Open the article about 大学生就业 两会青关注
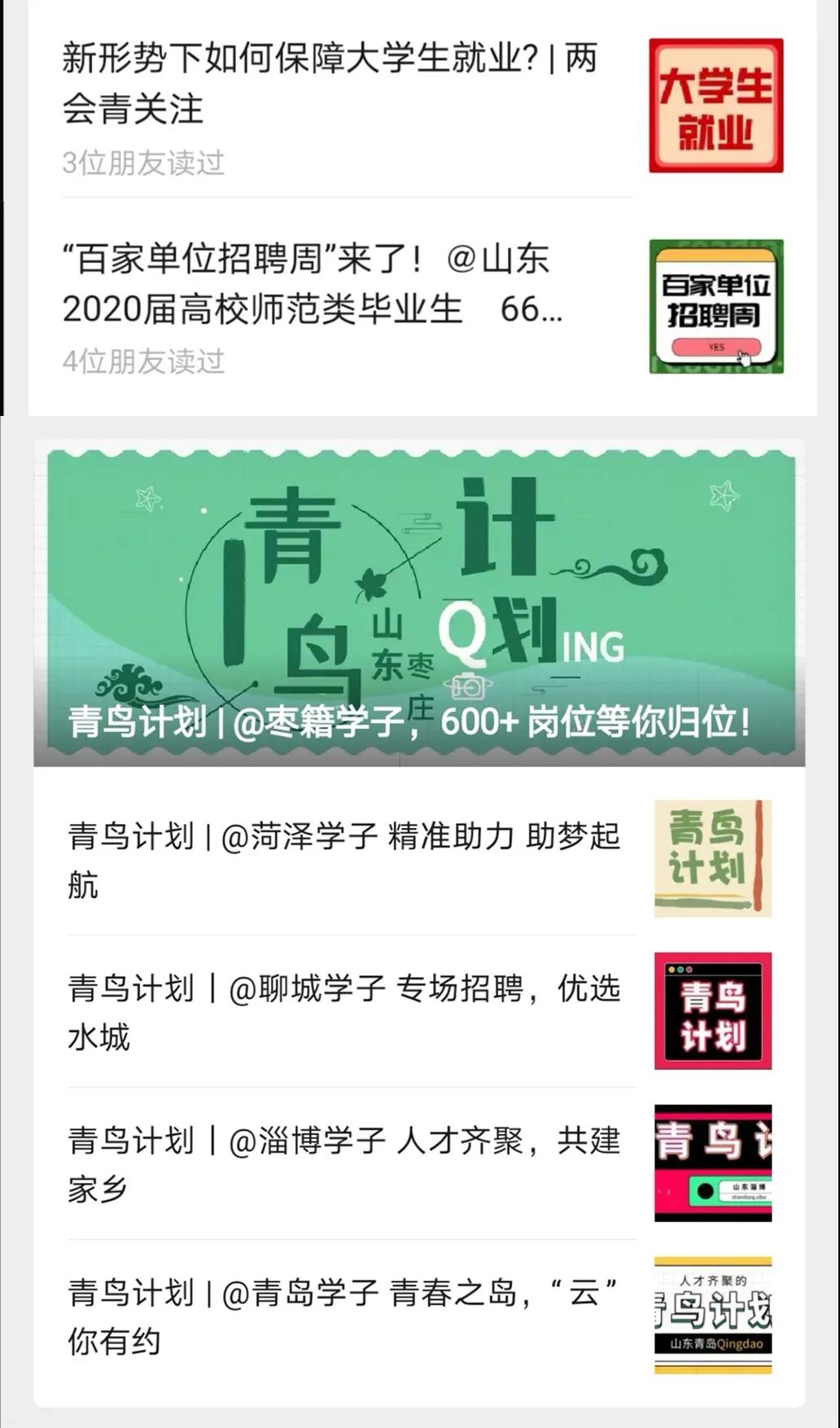 [330, 84]
